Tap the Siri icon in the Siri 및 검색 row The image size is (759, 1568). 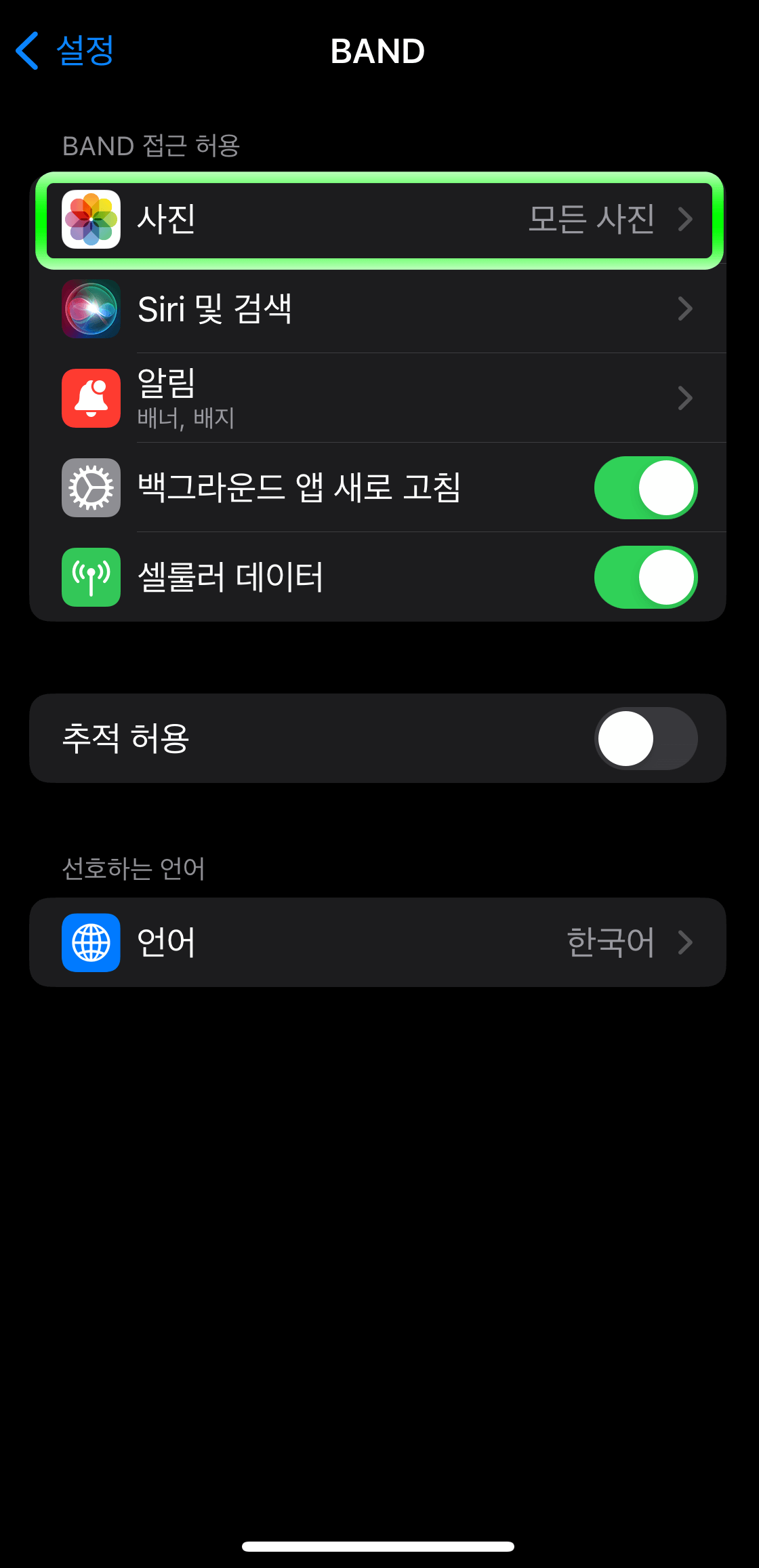pyautogui.click(x=91, y=309)
